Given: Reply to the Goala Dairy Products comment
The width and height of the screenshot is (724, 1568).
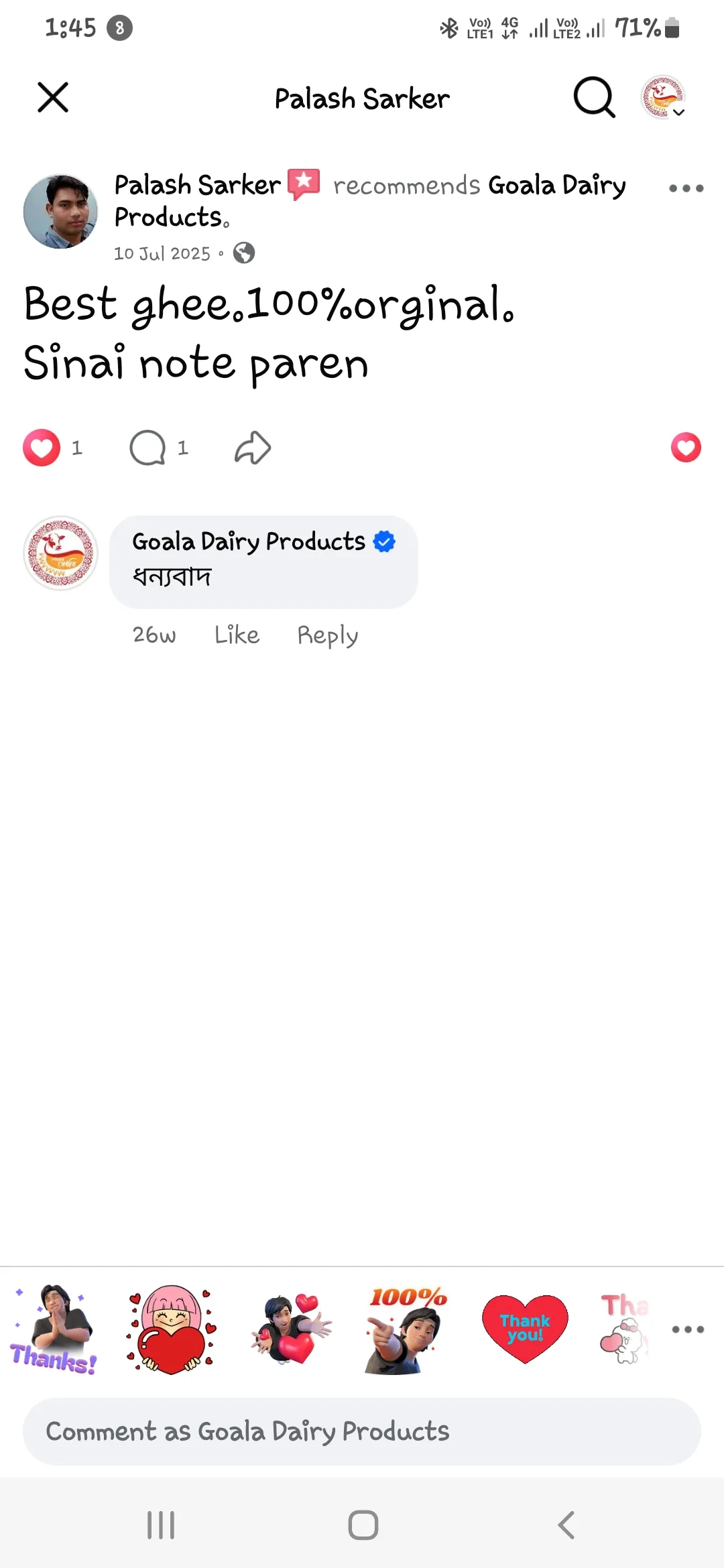Looking at the screenshot, I should [x=327, y=635].
